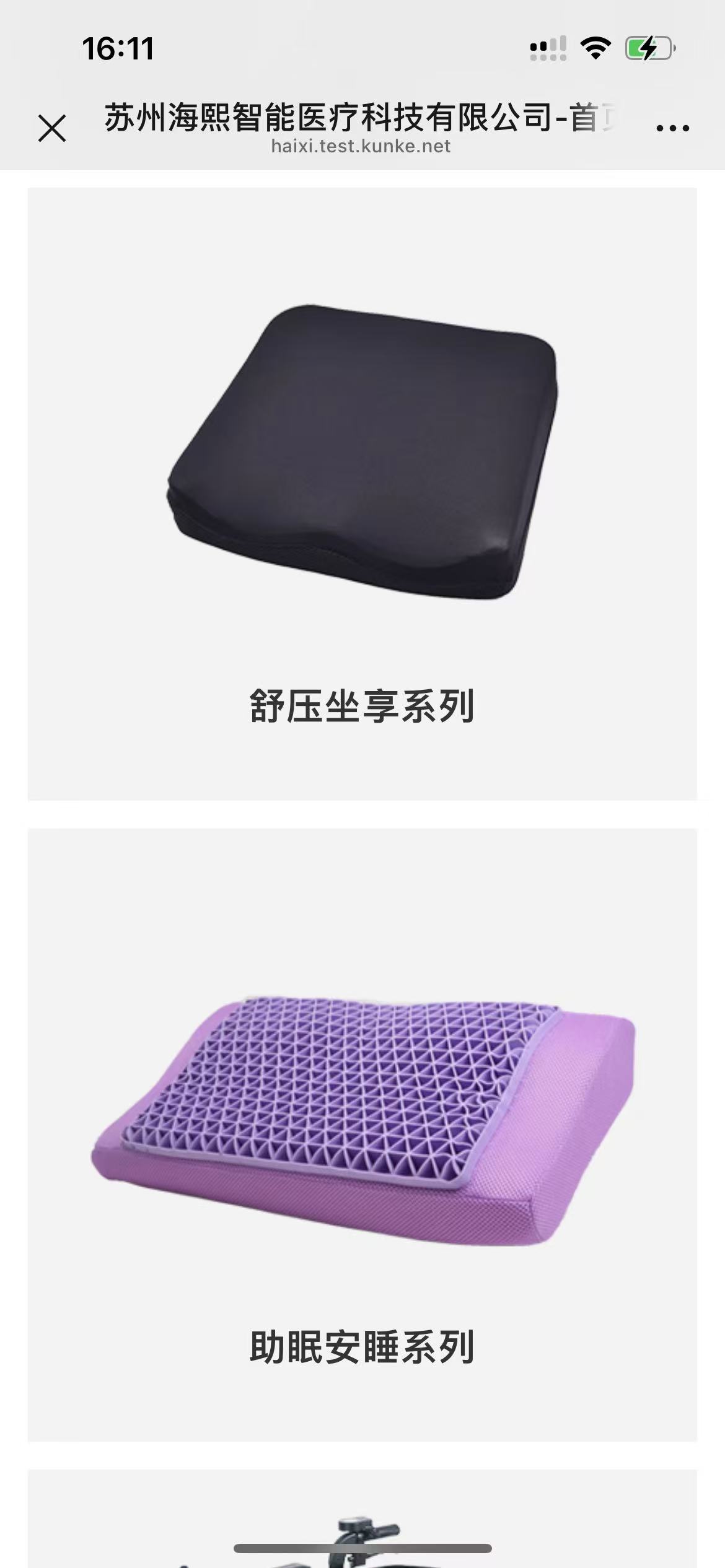Tap the battery level indicator to check power

pyautogui.click(x=646, y=46)
